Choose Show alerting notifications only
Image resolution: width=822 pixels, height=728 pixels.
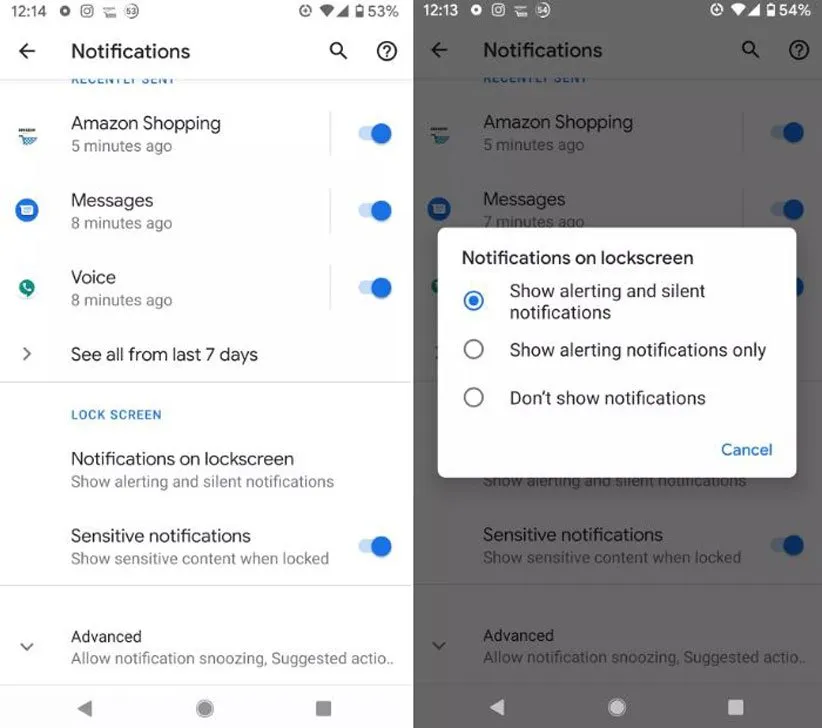[474, 350]
